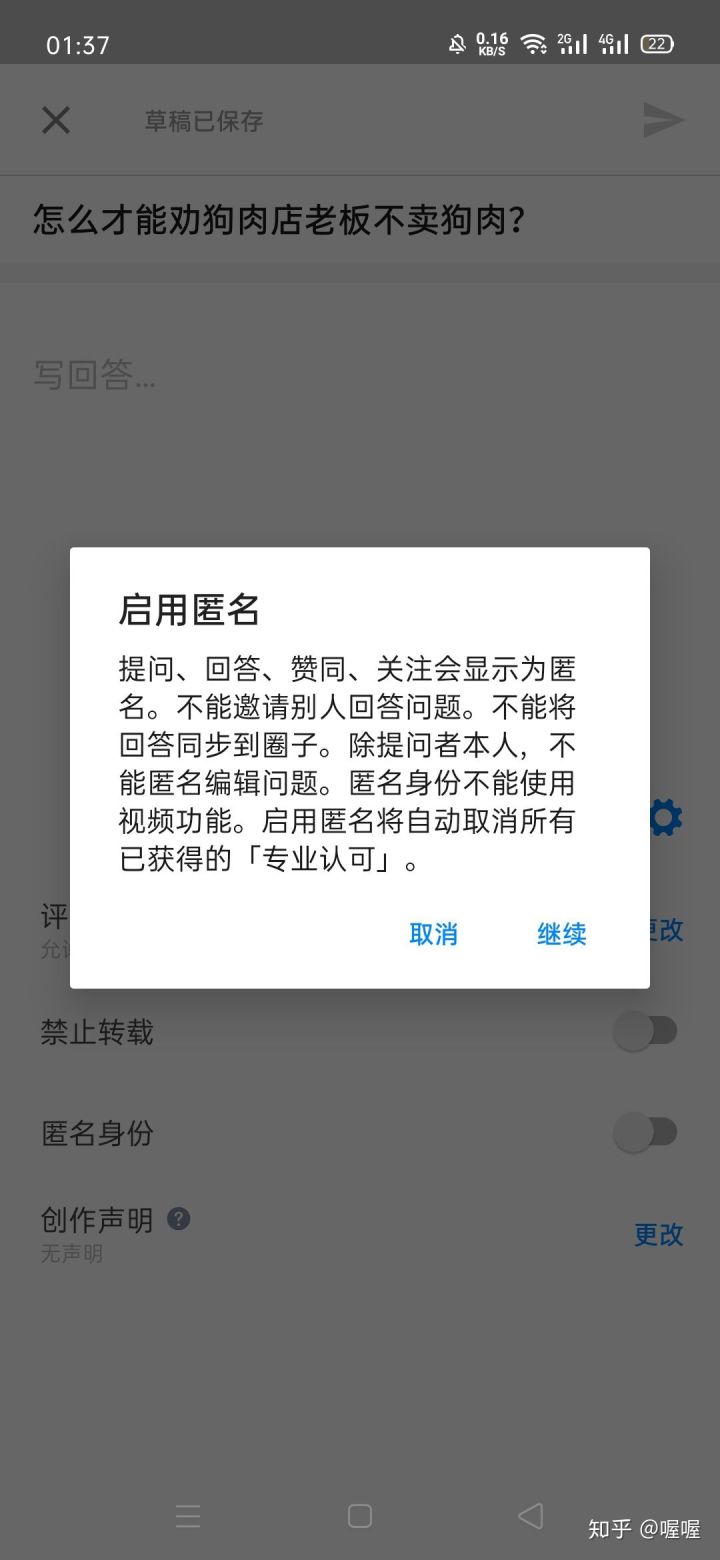Enable the 禁止转载 toggle switch
This screenshot has width=720, height=1560.
click(645, 1030)
